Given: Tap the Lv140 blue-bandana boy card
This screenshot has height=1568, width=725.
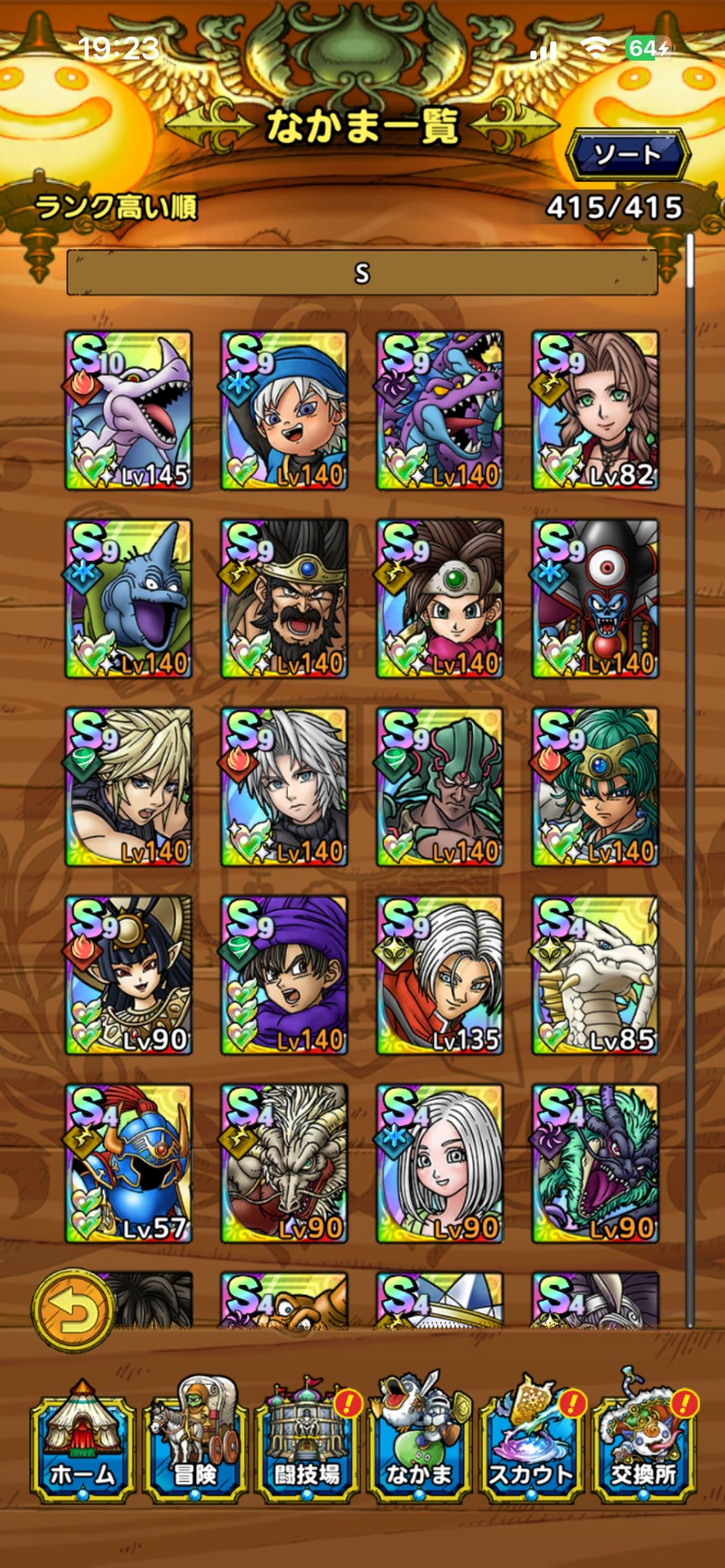Looking at the screenshot, I should pos(284,411).
